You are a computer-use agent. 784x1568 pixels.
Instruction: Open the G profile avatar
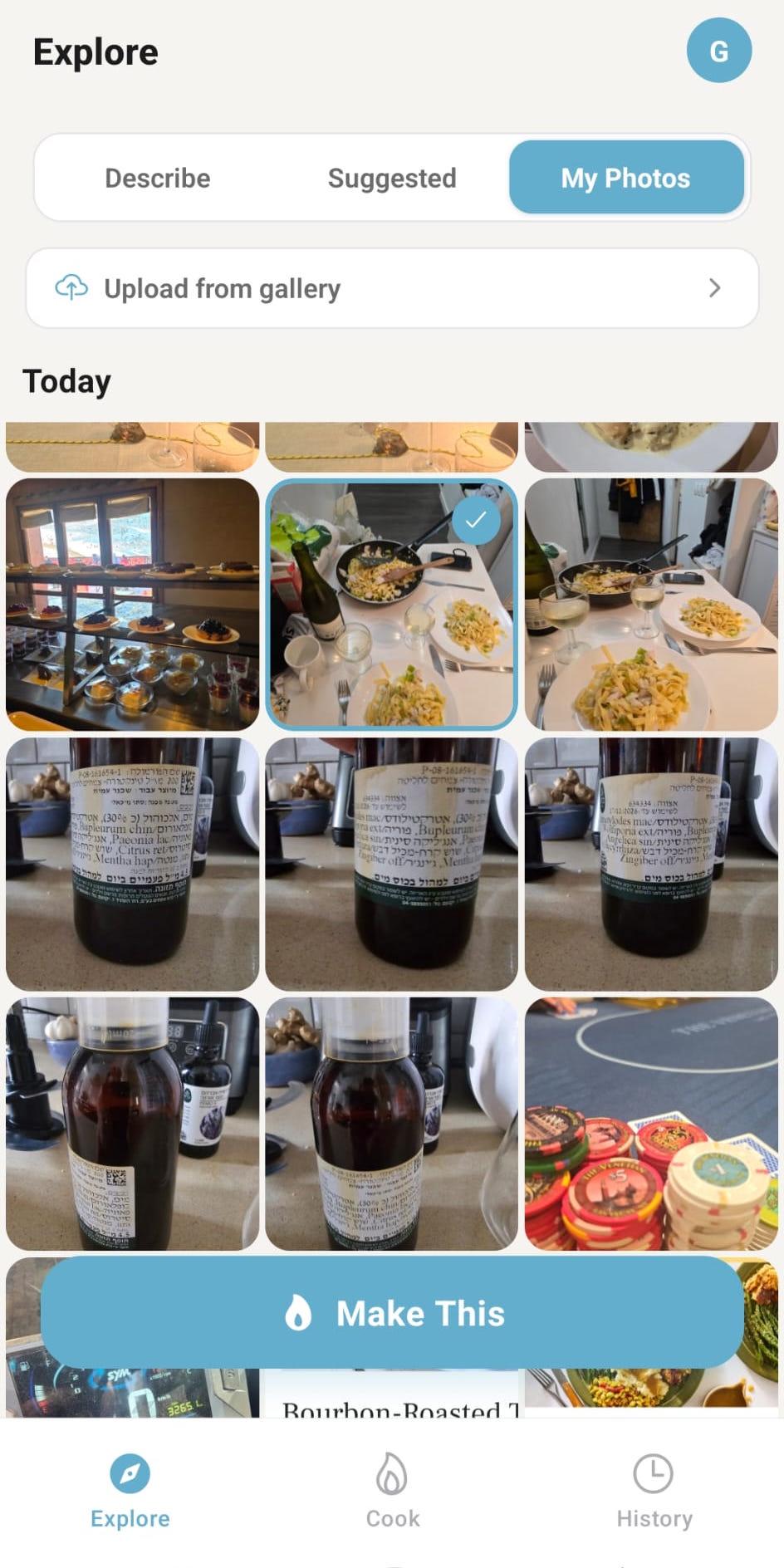tap(718, 51)
